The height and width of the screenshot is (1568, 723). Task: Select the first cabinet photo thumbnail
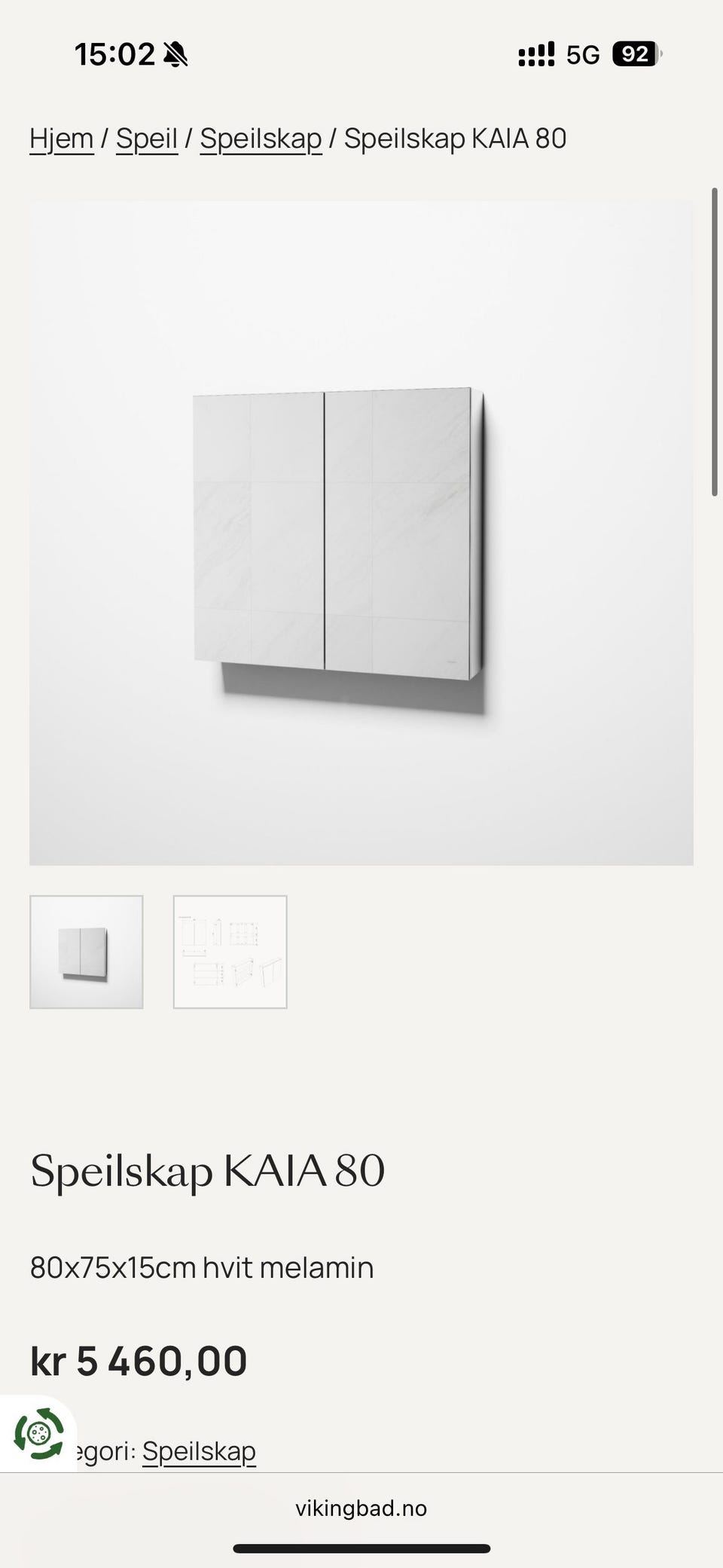(87, 952)
